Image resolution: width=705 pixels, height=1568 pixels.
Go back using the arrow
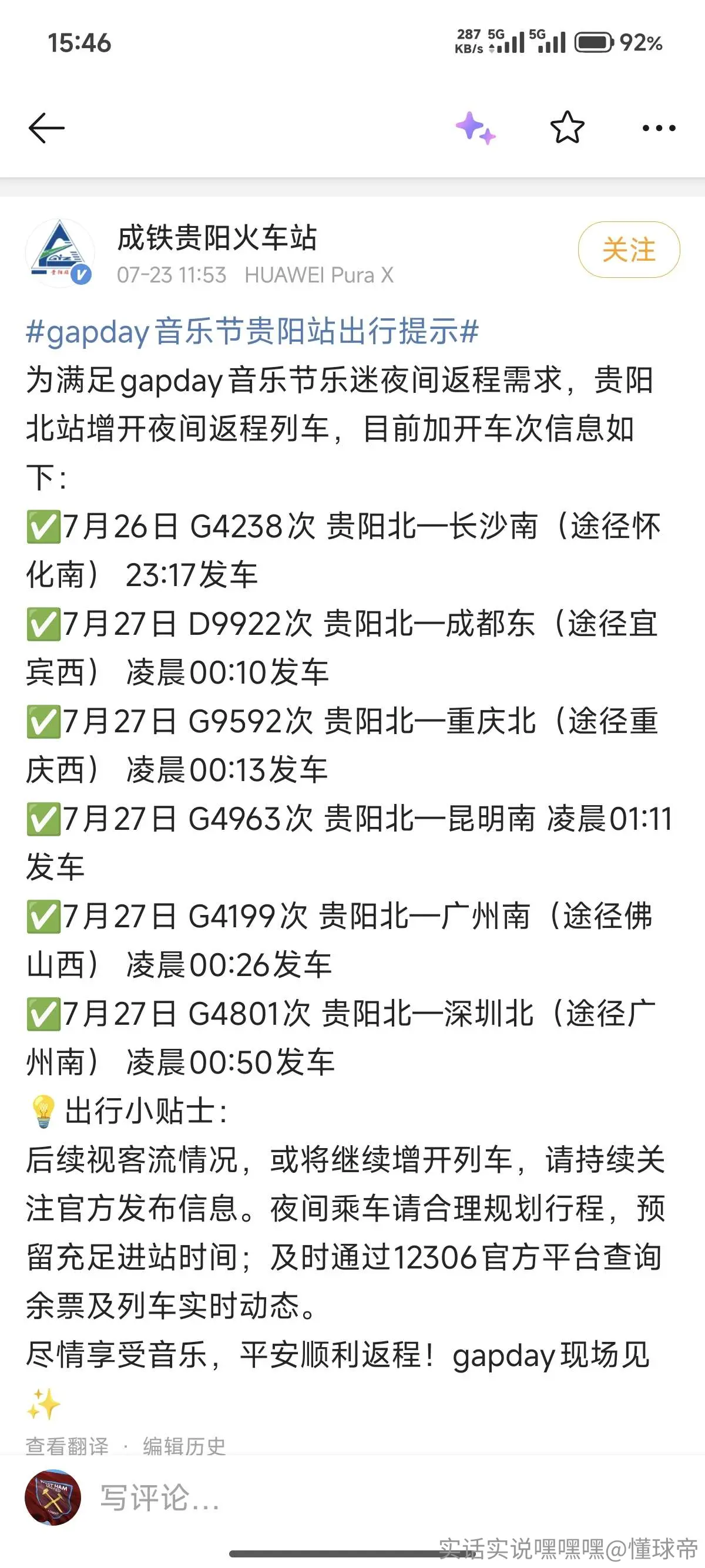click(46, 128)
